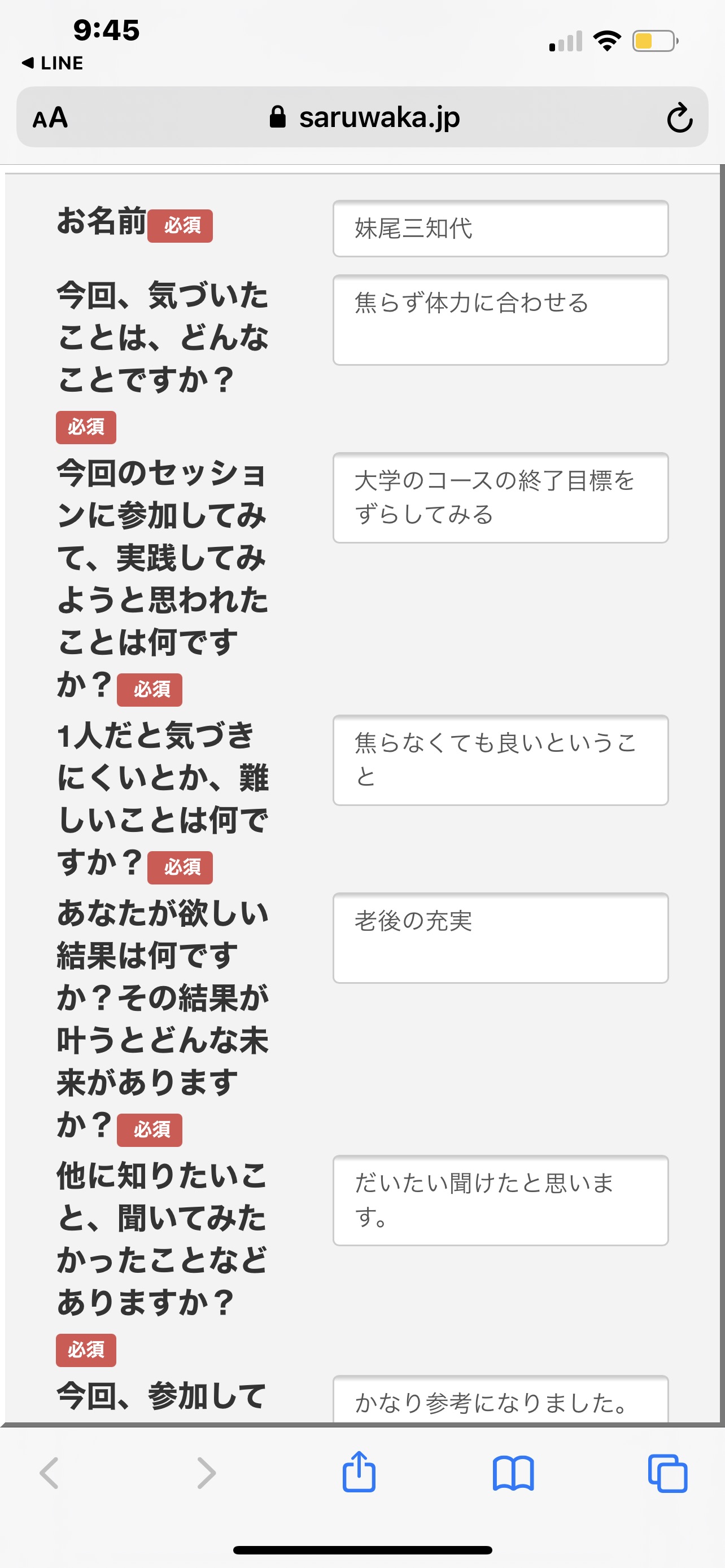
Task: Open Safari bookmarks
Action: [x=513, y=1473]
